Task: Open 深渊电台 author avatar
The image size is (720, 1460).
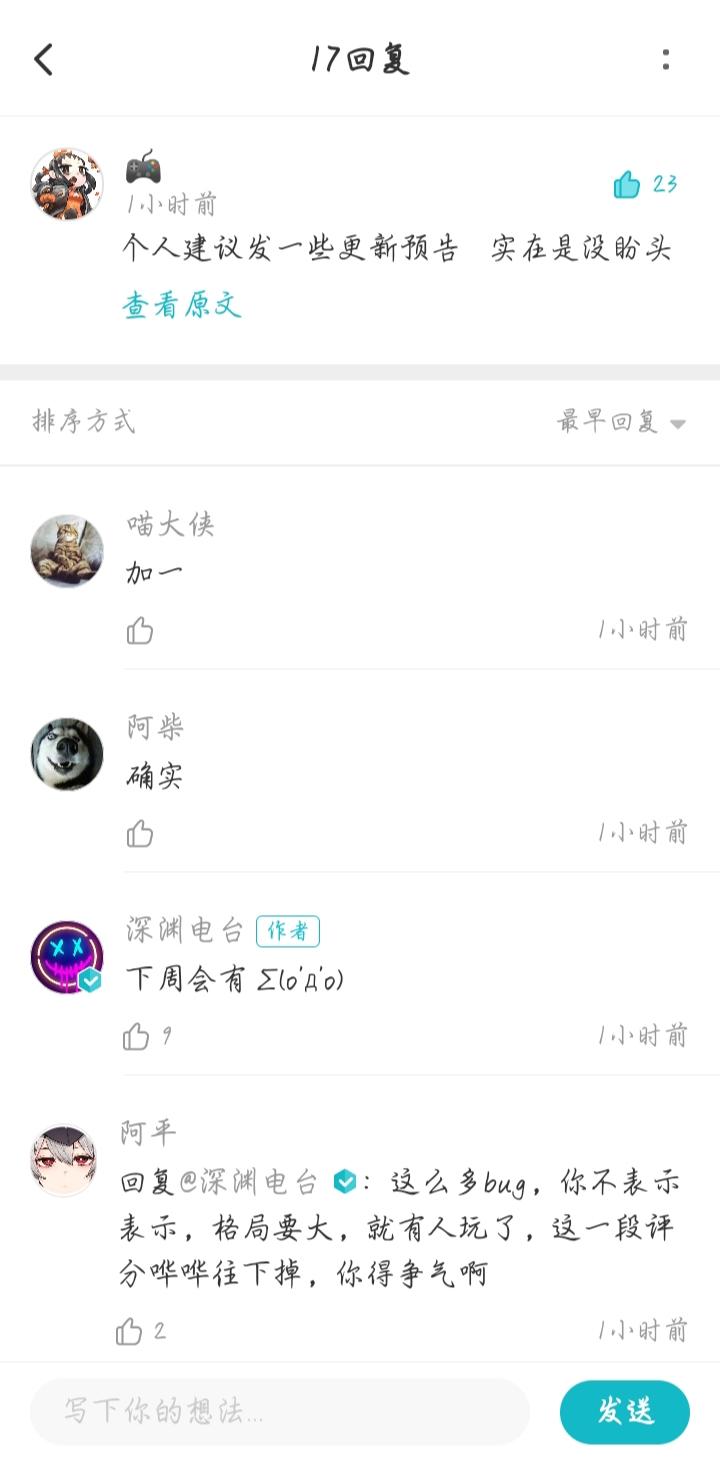Action: point(67,957)
